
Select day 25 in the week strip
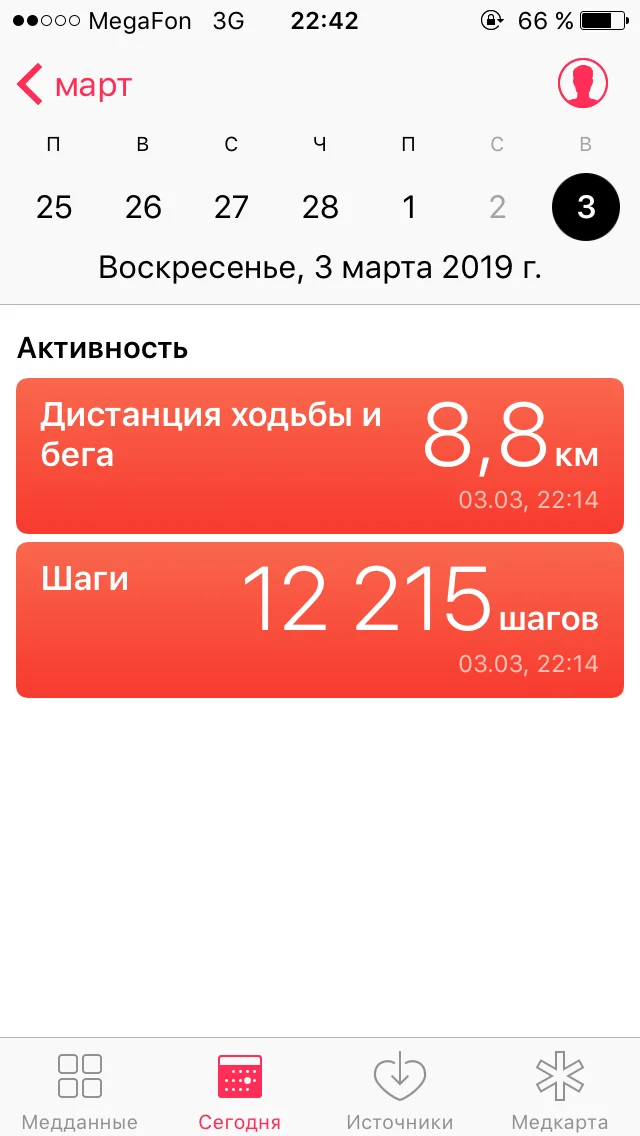54,207
